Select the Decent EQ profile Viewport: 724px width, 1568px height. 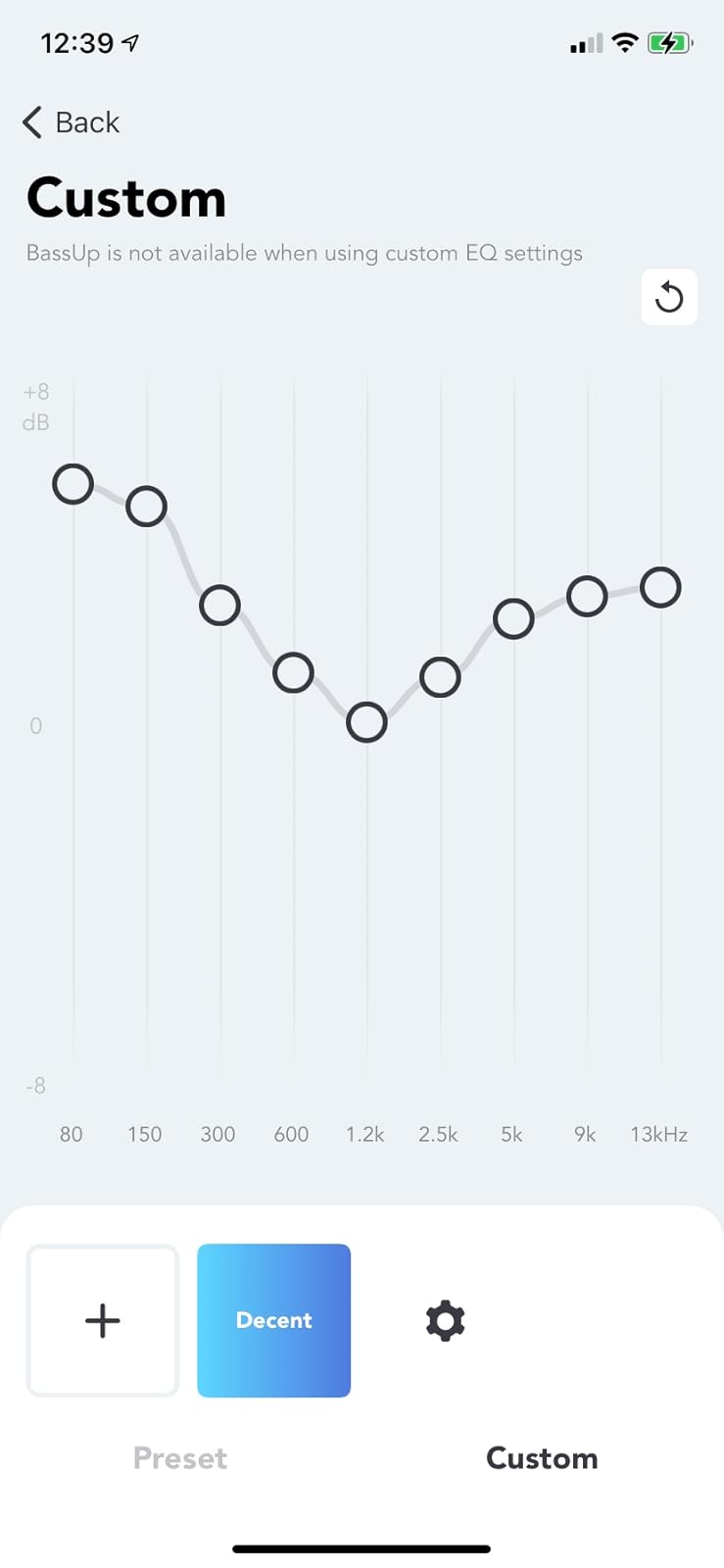274,1320
